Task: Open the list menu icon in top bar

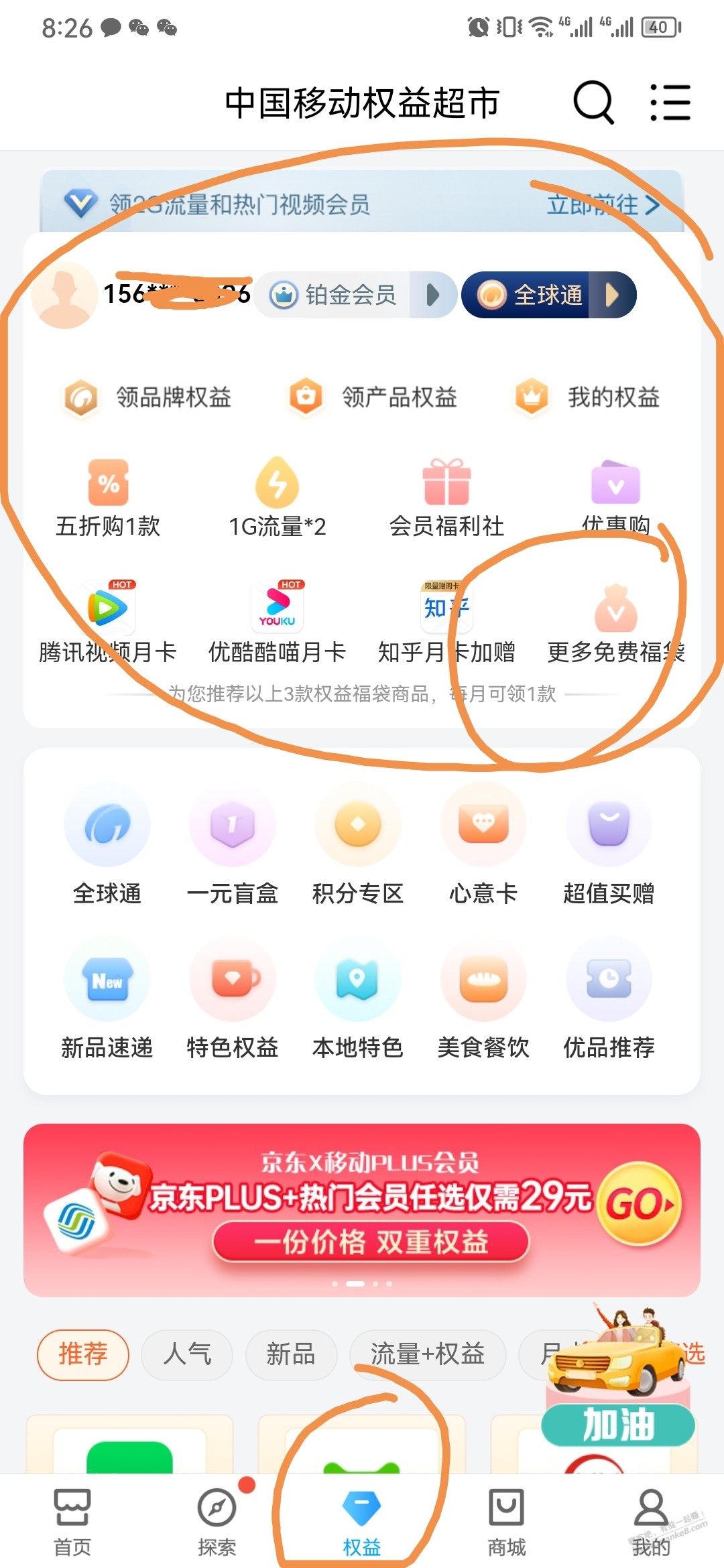Action: coord(670,103)
